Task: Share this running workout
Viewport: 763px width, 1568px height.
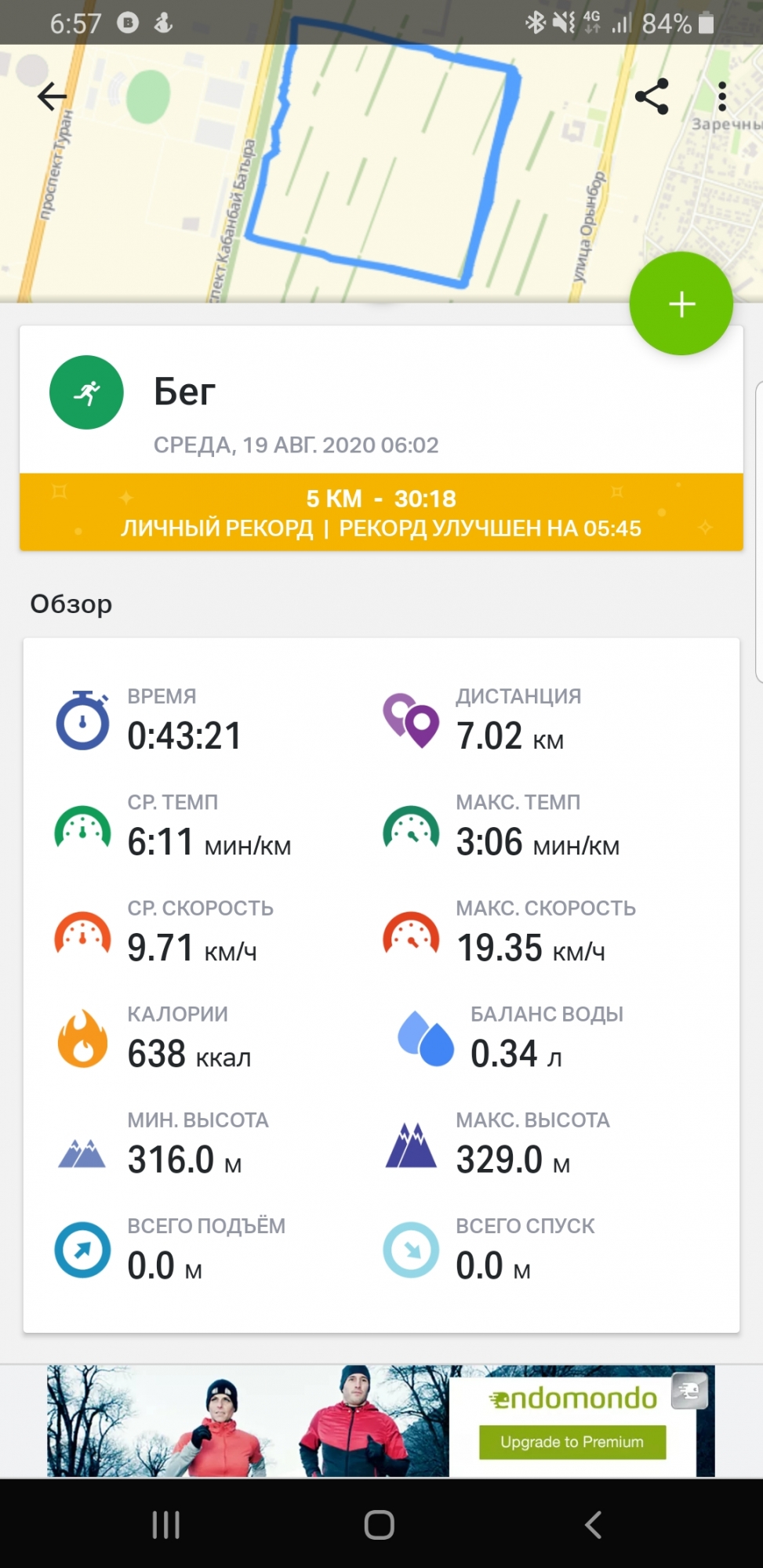Action: coord(652,96)
